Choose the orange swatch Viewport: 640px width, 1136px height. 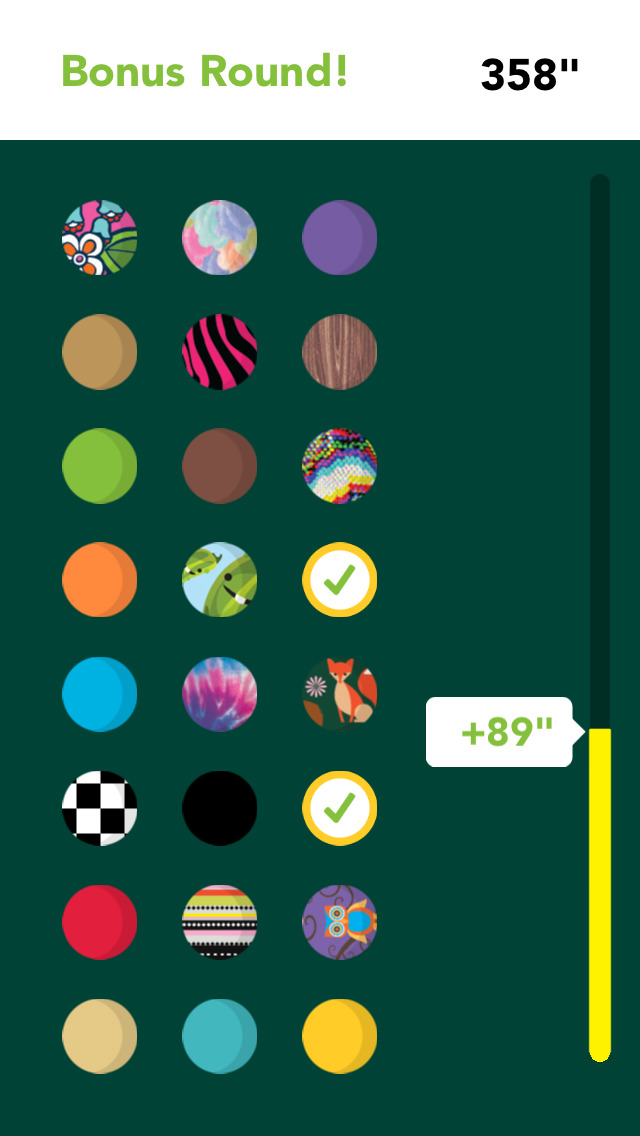pyautogui.click(x=99, y=580)
